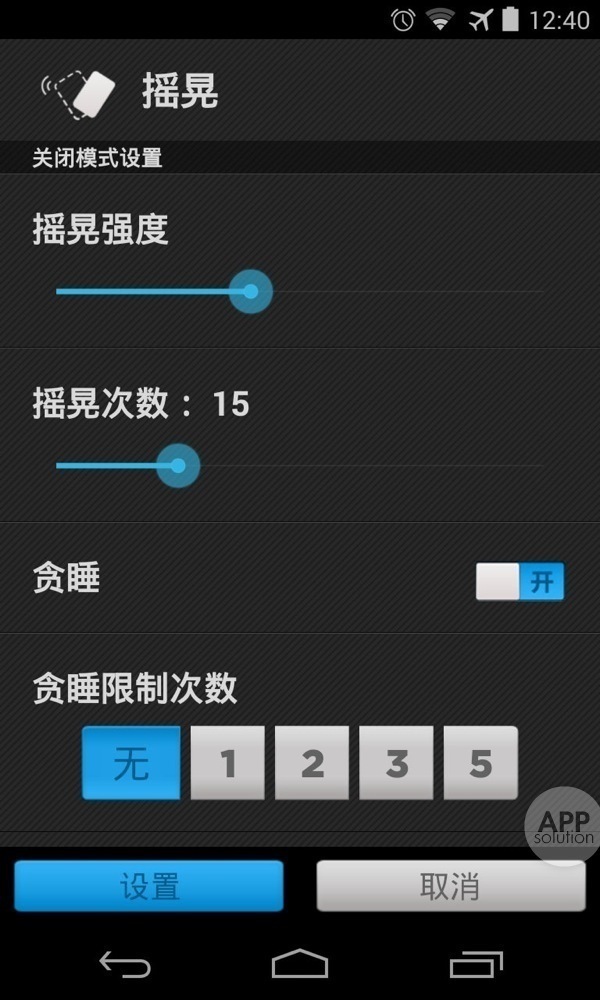Go back with system back button
Image resolution: width=600 pixels, height=1000 pixels.
click(x=125, y=964)
